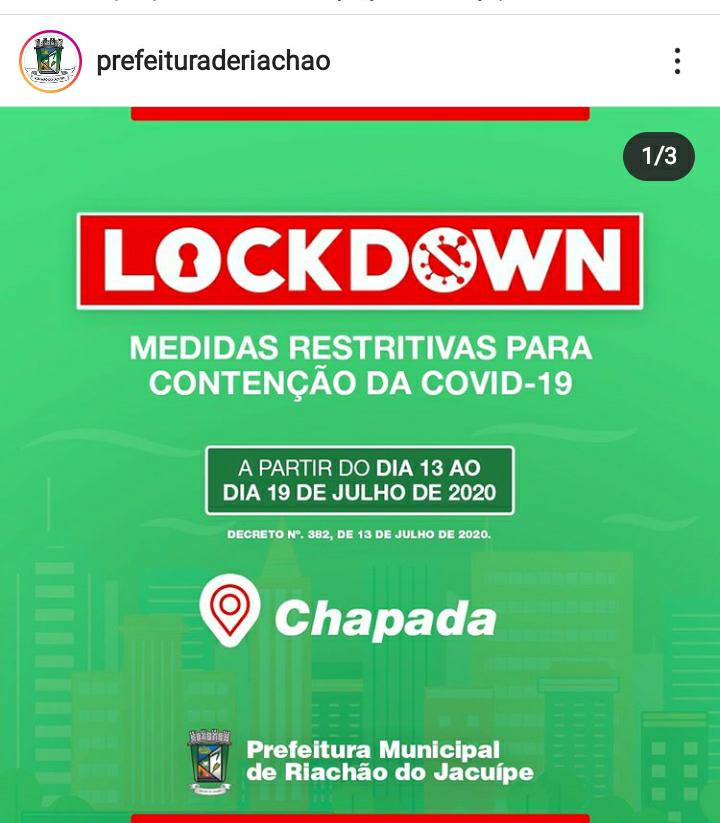Image resolution: width=720 pixels, height=823 pixels.
Task: Open the post overflow menu
Action: pyautogui.click(x=677, y=61)
